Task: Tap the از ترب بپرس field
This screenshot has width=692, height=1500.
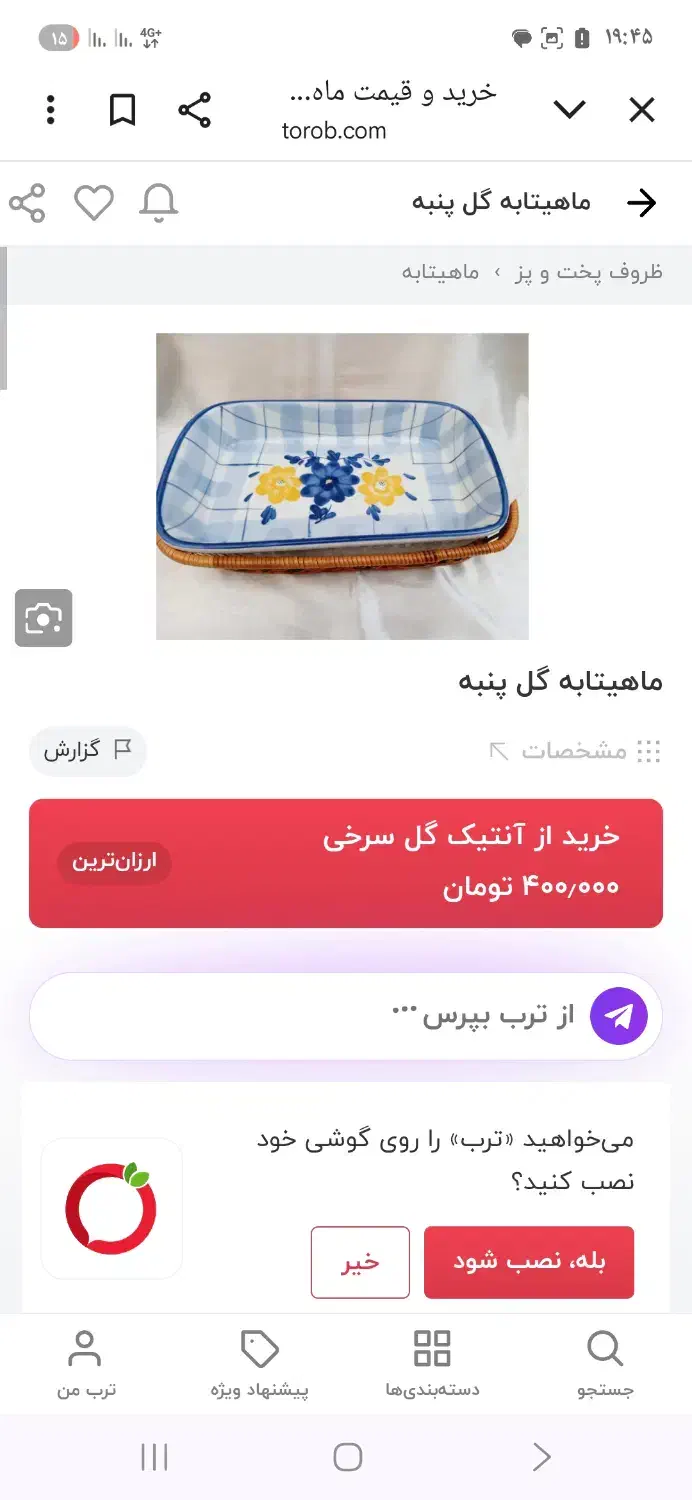Action: click(x=346, y=1017)
